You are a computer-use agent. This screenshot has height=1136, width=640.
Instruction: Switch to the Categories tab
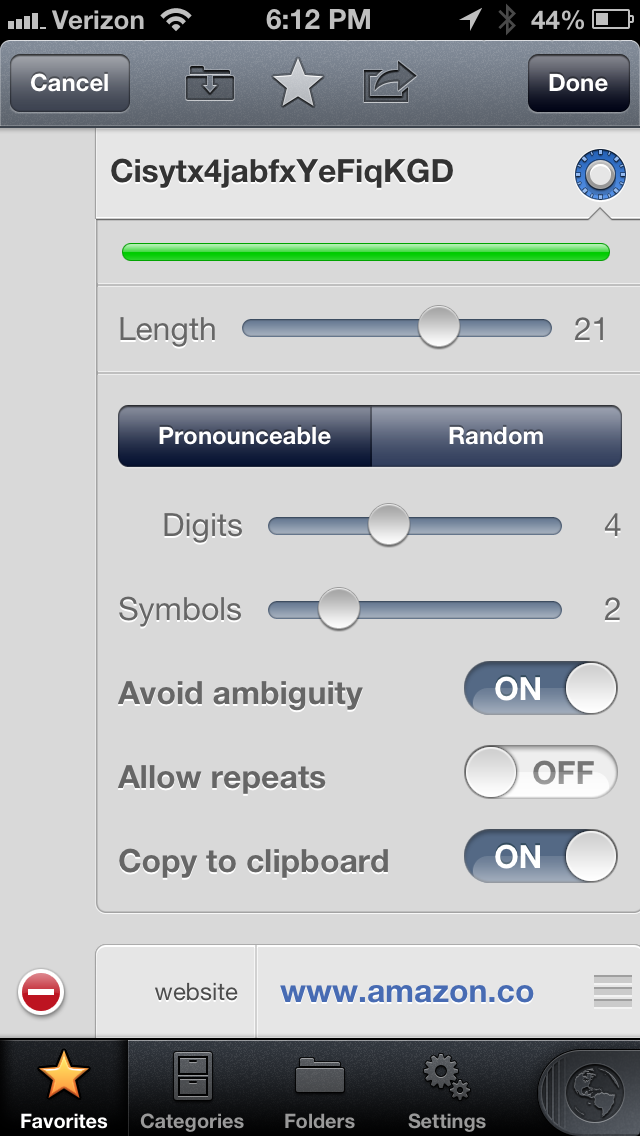coord(192,1089)
